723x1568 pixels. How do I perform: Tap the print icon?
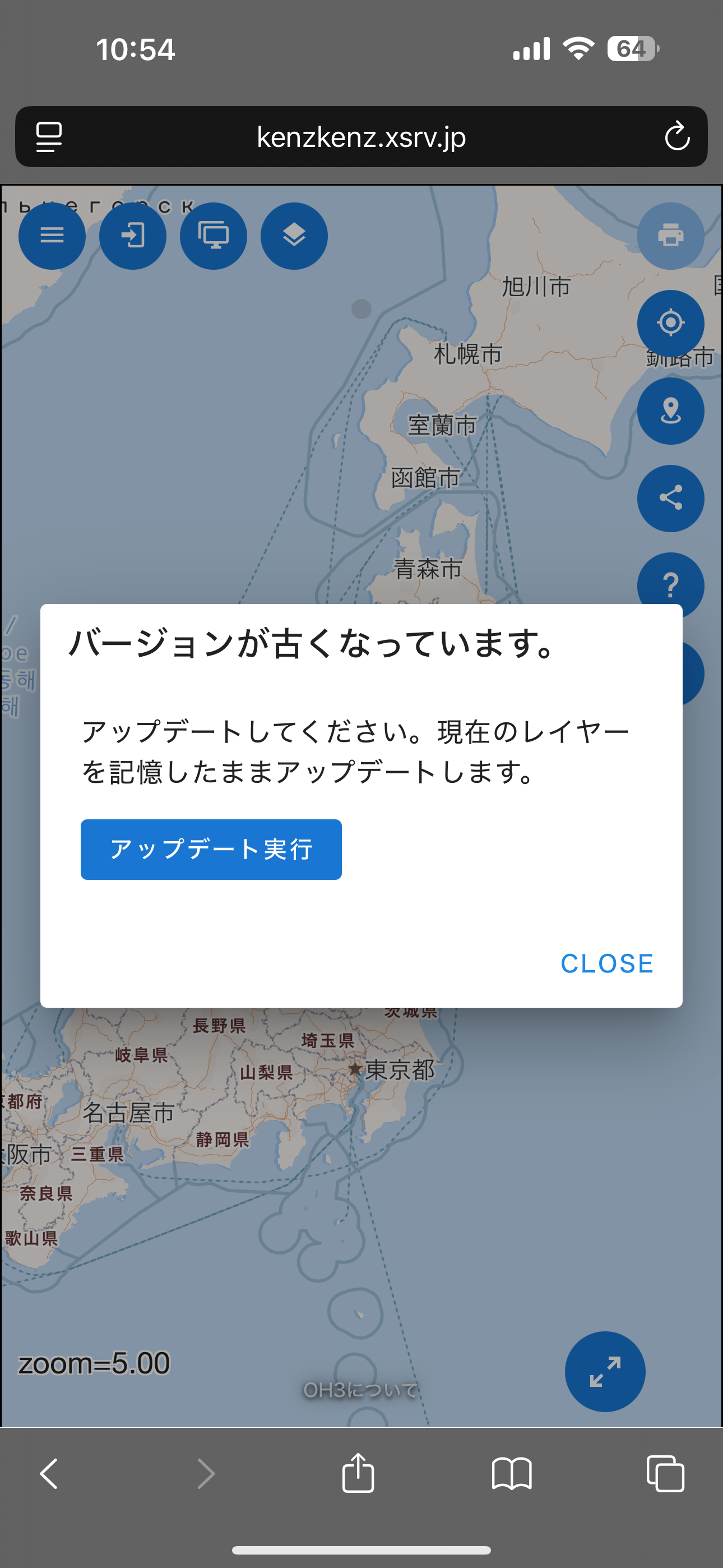click(x=670, y=236)
